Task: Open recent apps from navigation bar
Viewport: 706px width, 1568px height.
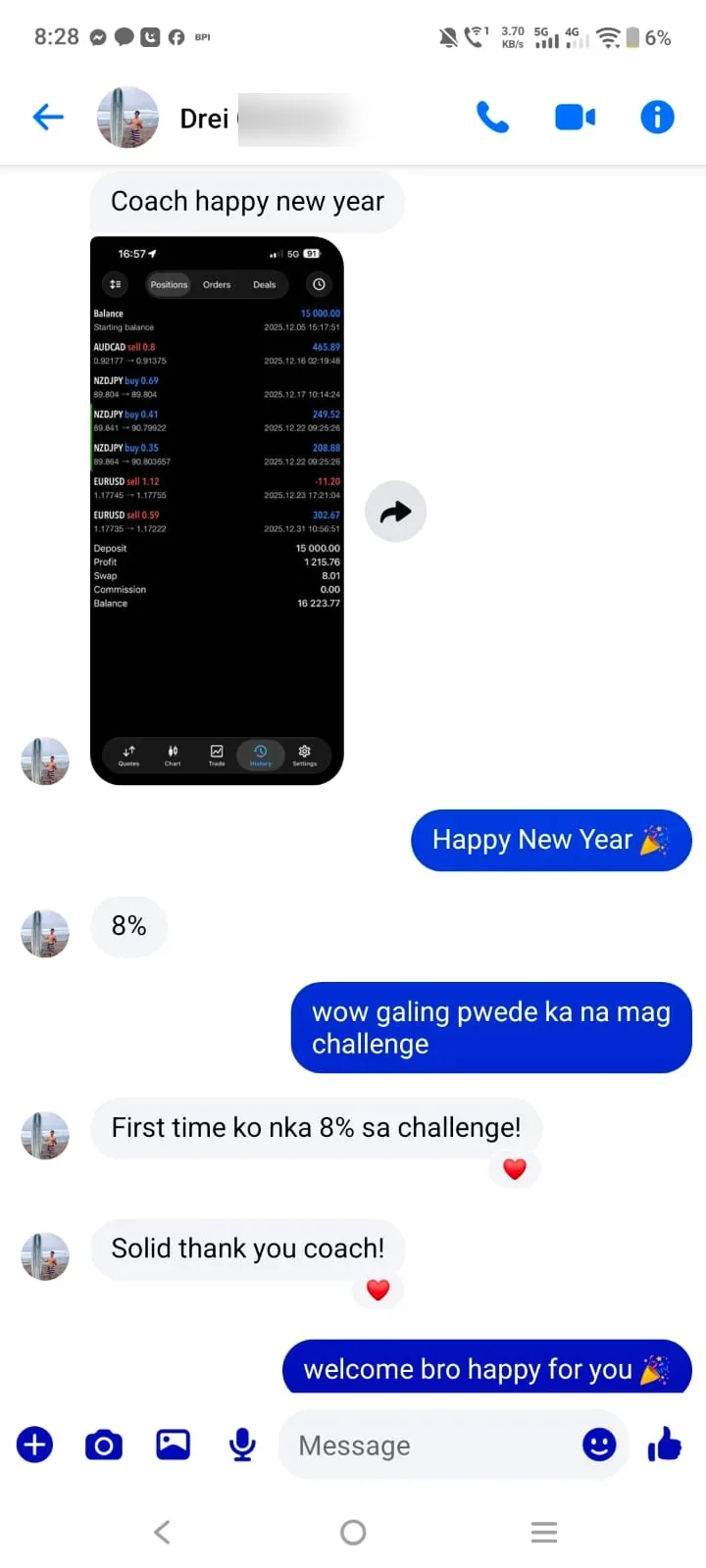Action: [x=544, y=1532]
